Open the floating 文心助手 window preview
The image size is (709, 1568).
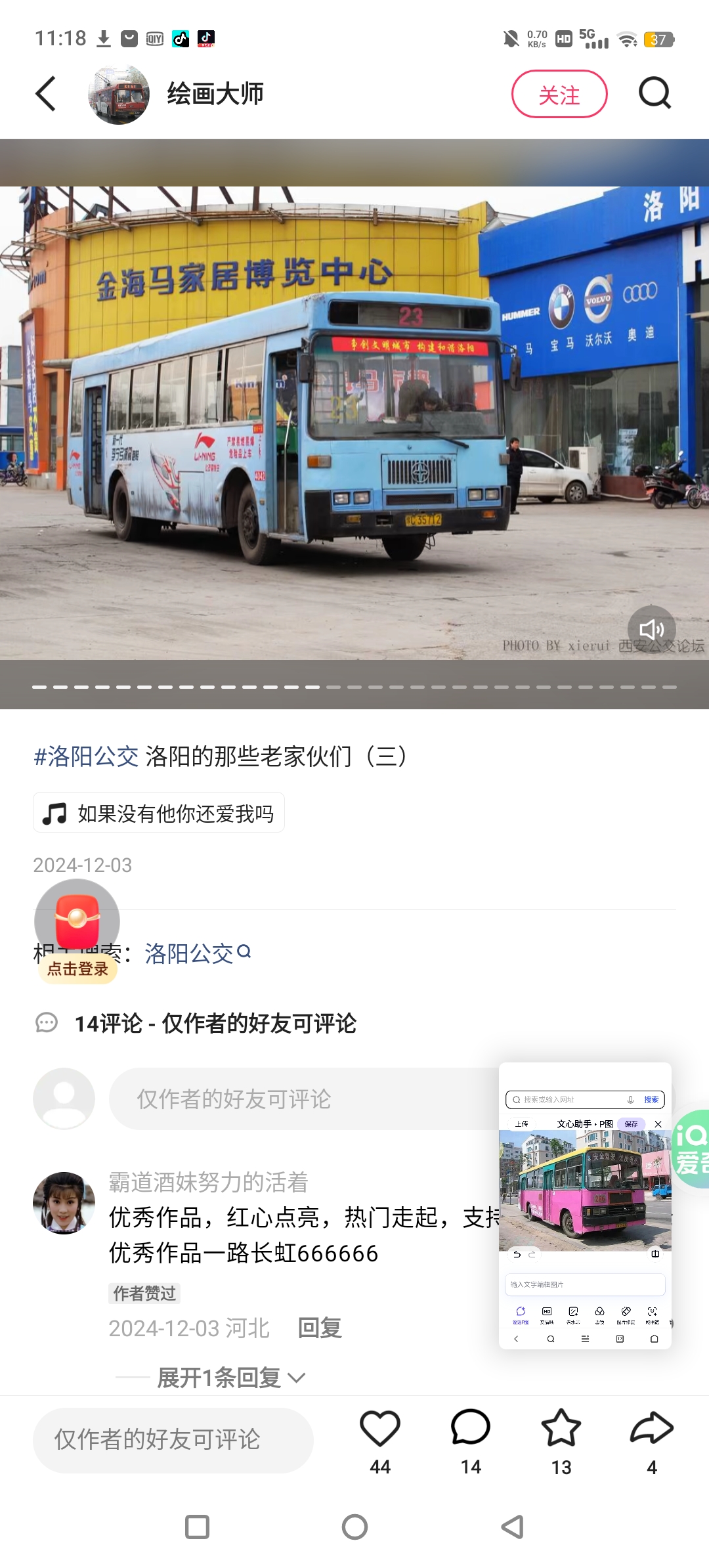click(x=585, y=1206)
